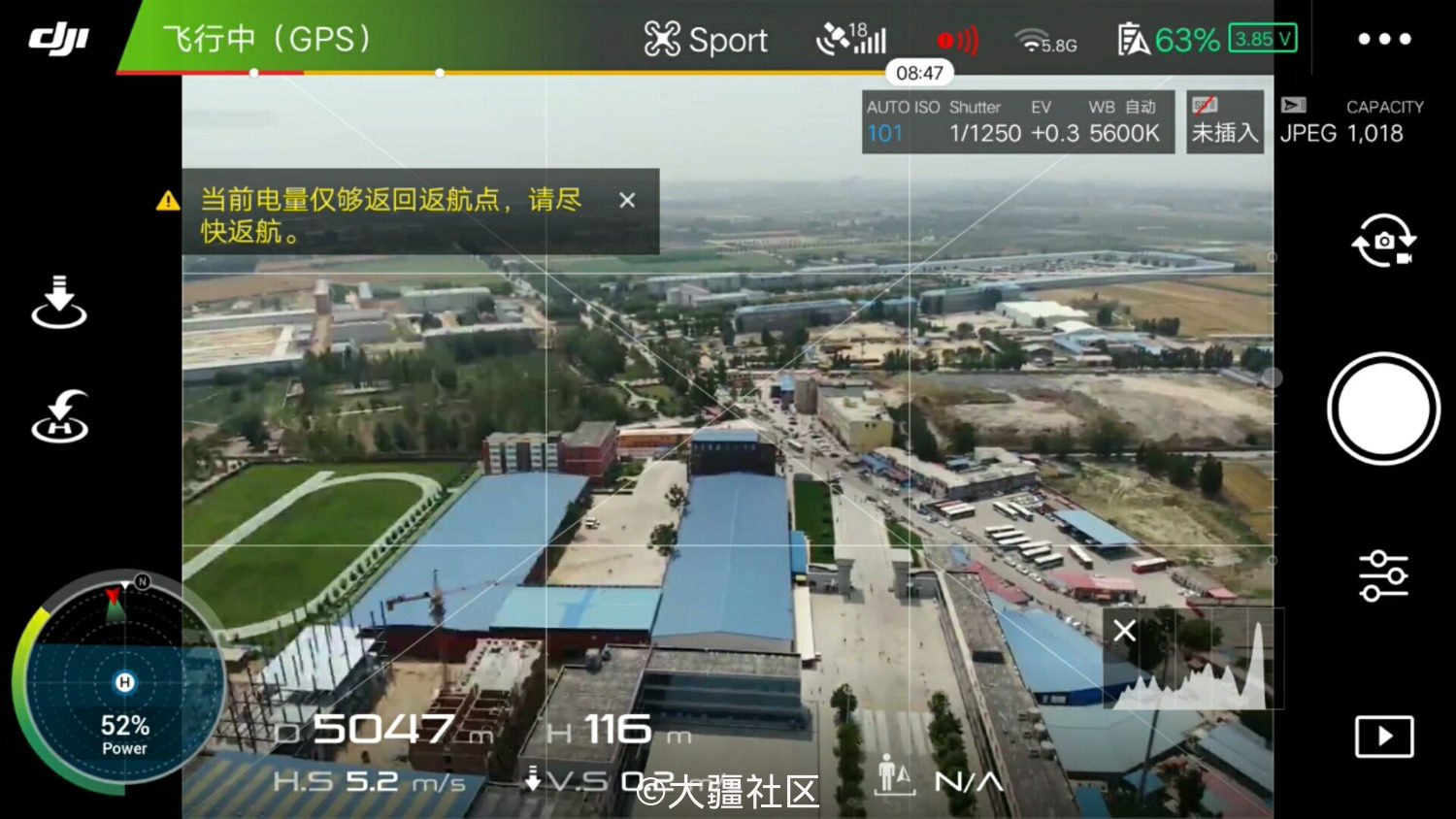Dismiss the low battery return warning
This screenshot has width=1456, height=819.
pos(627,200)
